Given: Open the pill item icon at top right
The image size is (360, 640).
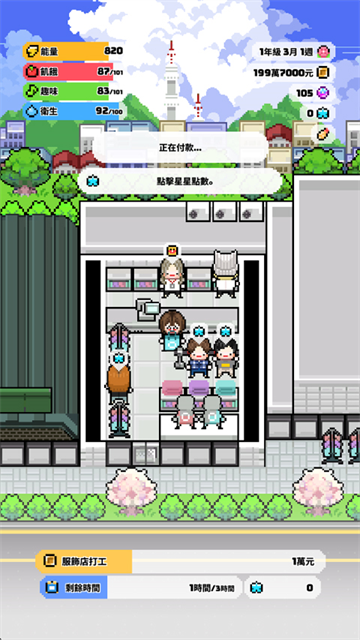Looking at the screenshot, I should pos(323,134).
